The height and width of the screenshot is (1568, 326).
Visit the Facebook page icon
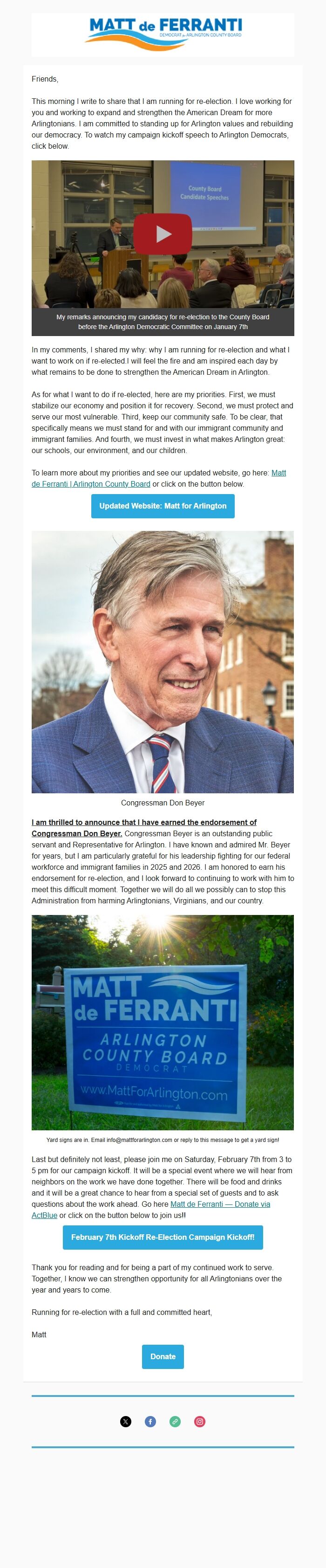tap(150, 1421)
